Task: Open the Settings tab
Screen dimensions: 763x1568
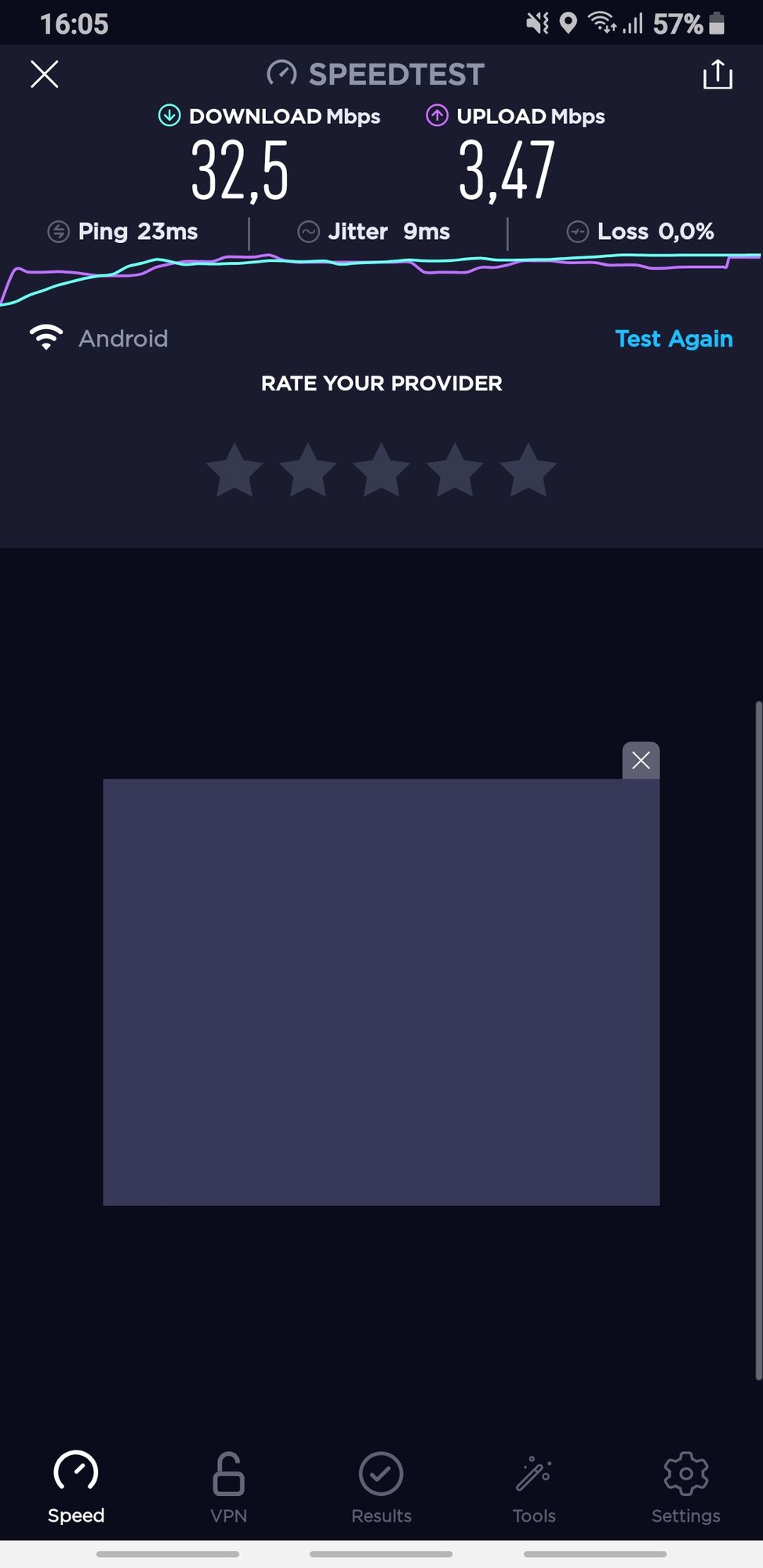Action: tap(686, 1486)
